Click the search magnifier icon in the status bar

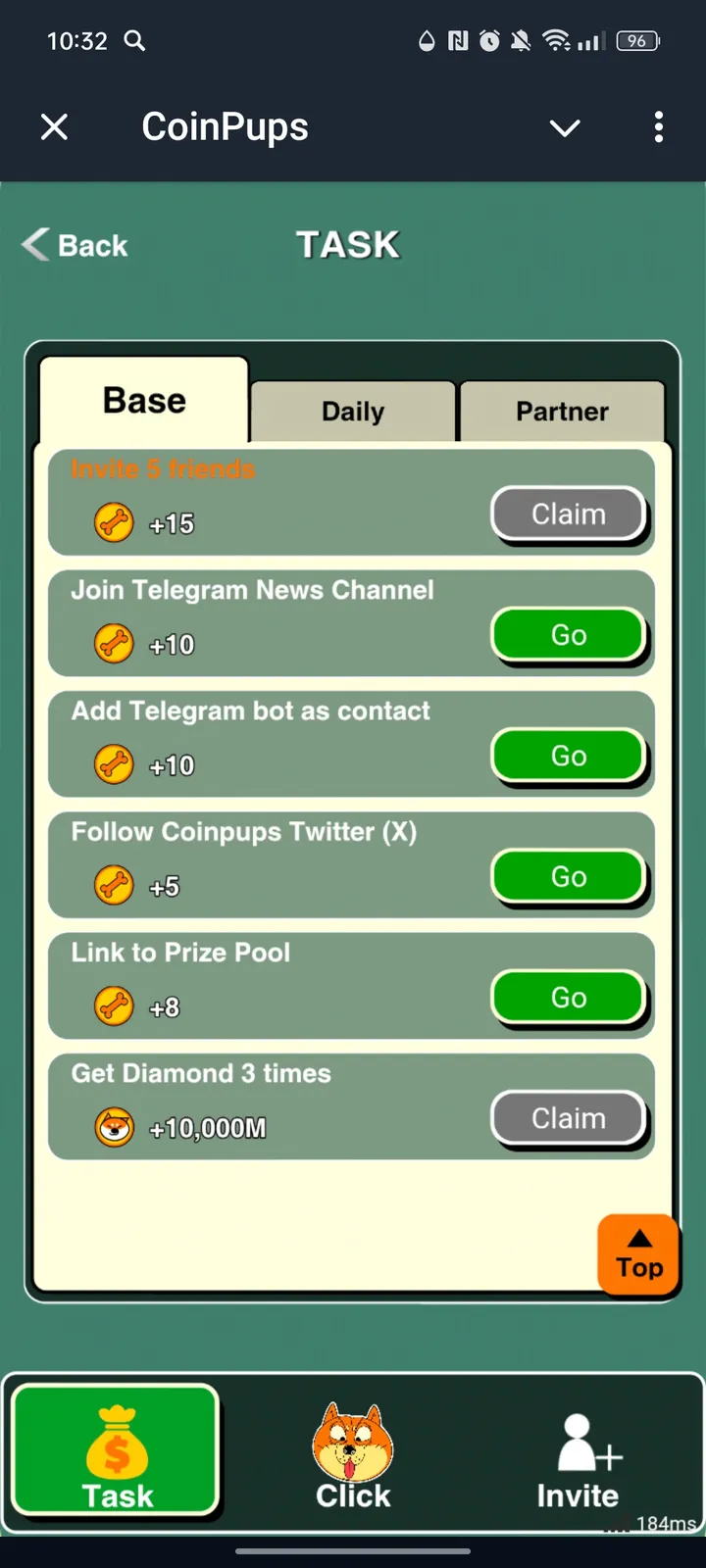pos(135,41)
